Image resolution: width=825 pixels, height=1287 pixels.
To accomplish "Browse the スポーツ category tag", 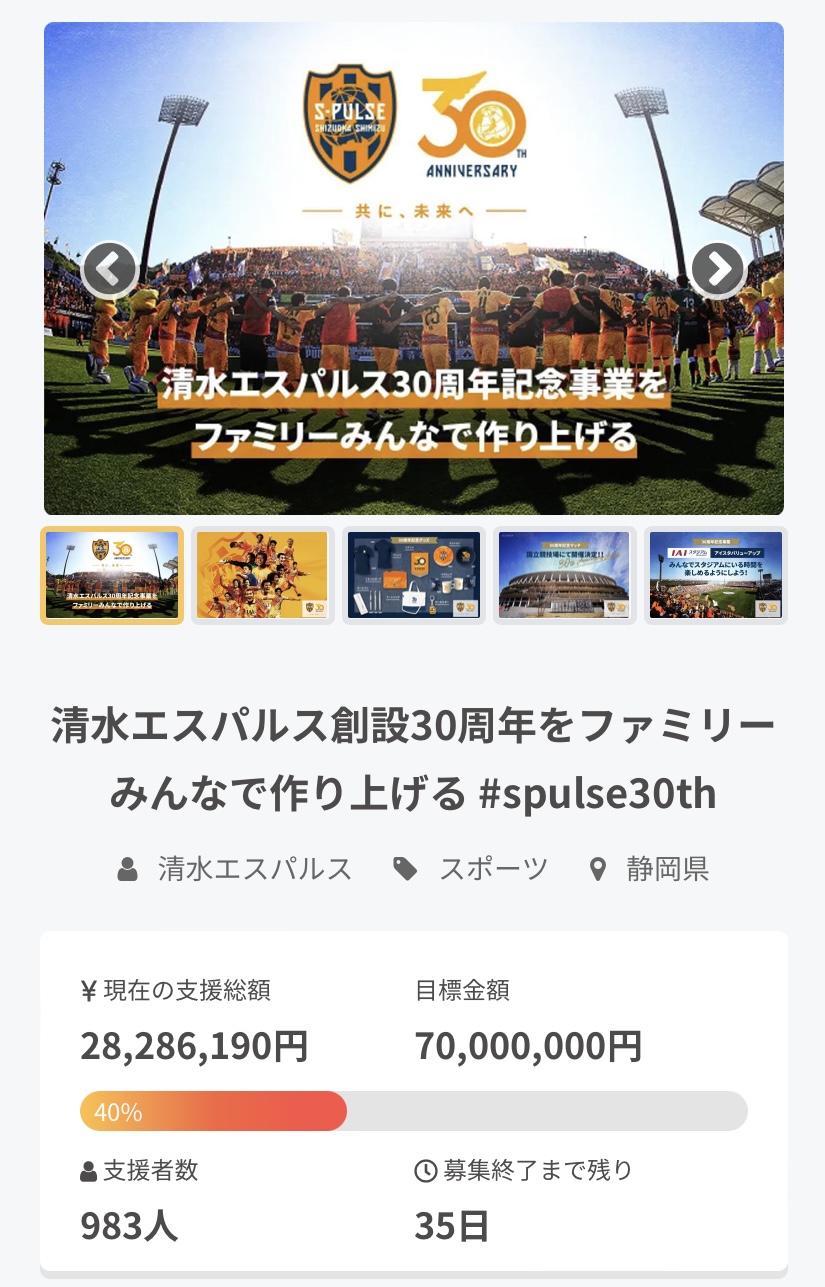I will pyautogui.click(x=493, y=868).
